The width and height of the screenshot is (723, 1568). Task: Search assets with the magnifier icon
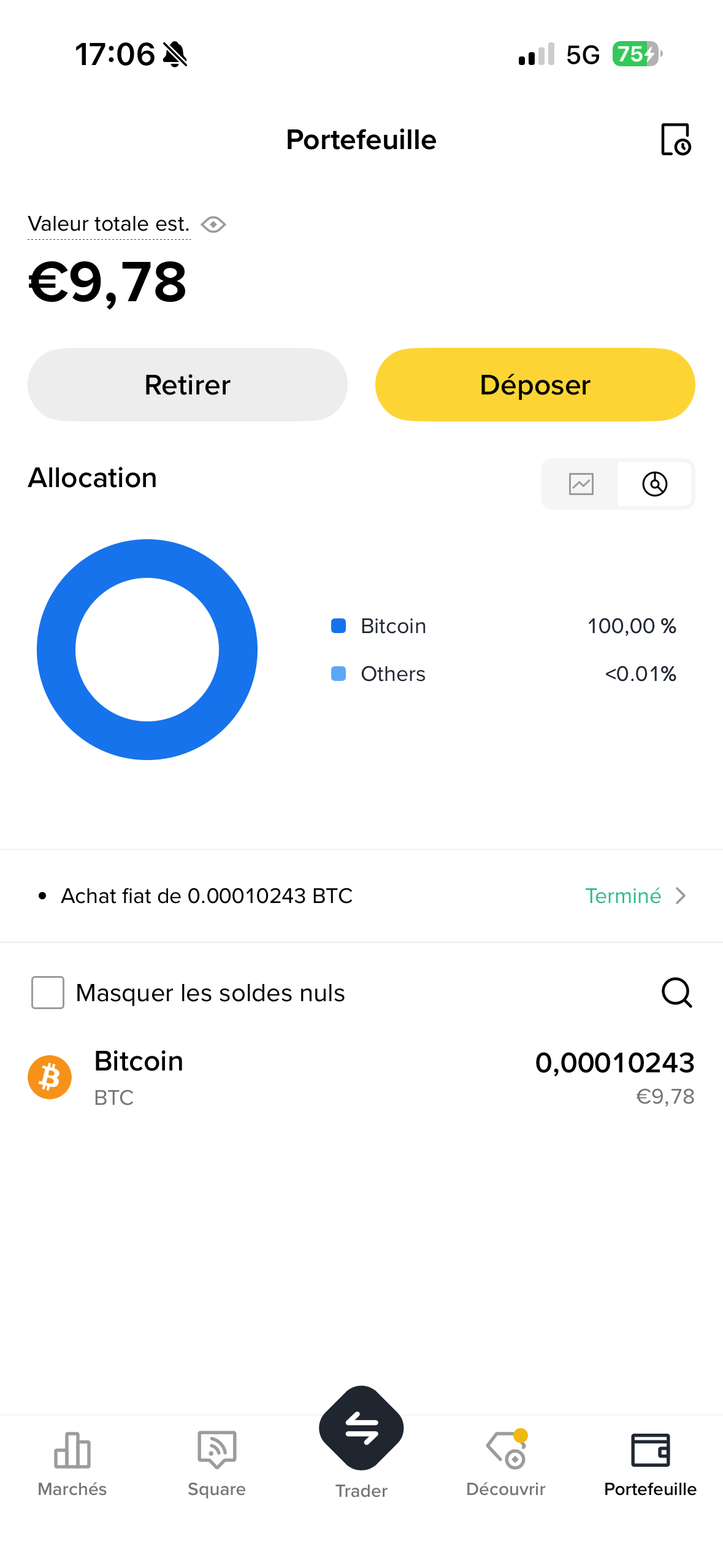[676, 993]
